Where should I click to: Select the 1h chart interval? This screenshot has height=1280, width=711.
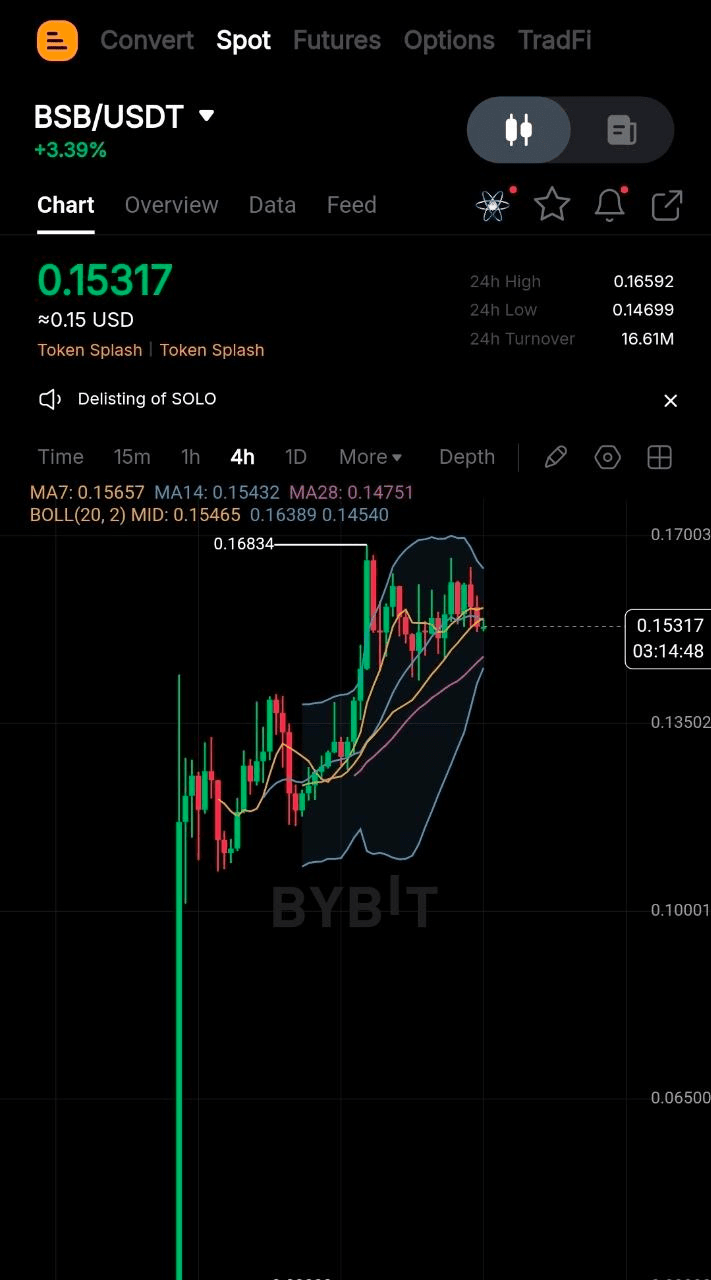tap(190, 457)
